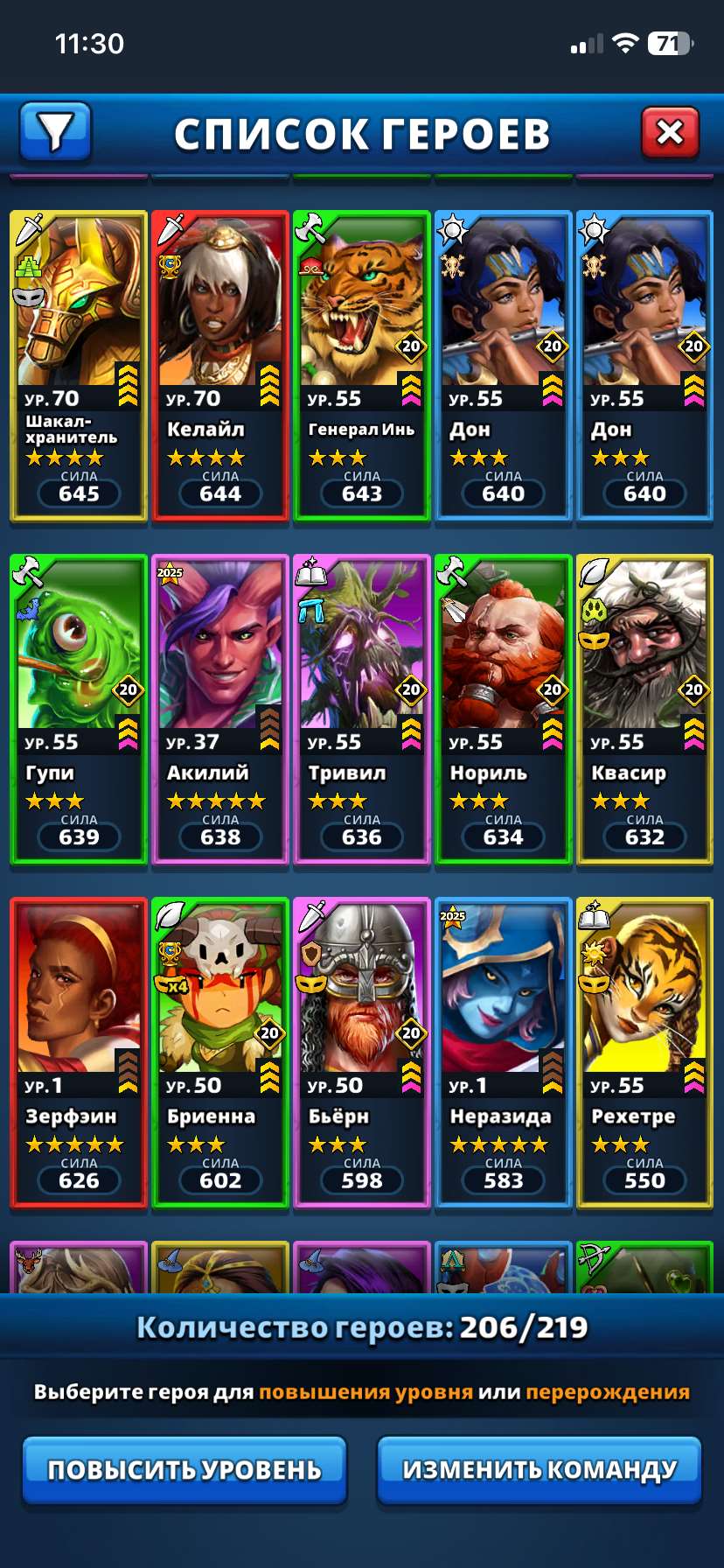The image size is (724, 1568).
Task: Close the hero list
Action: pos(670,133)
